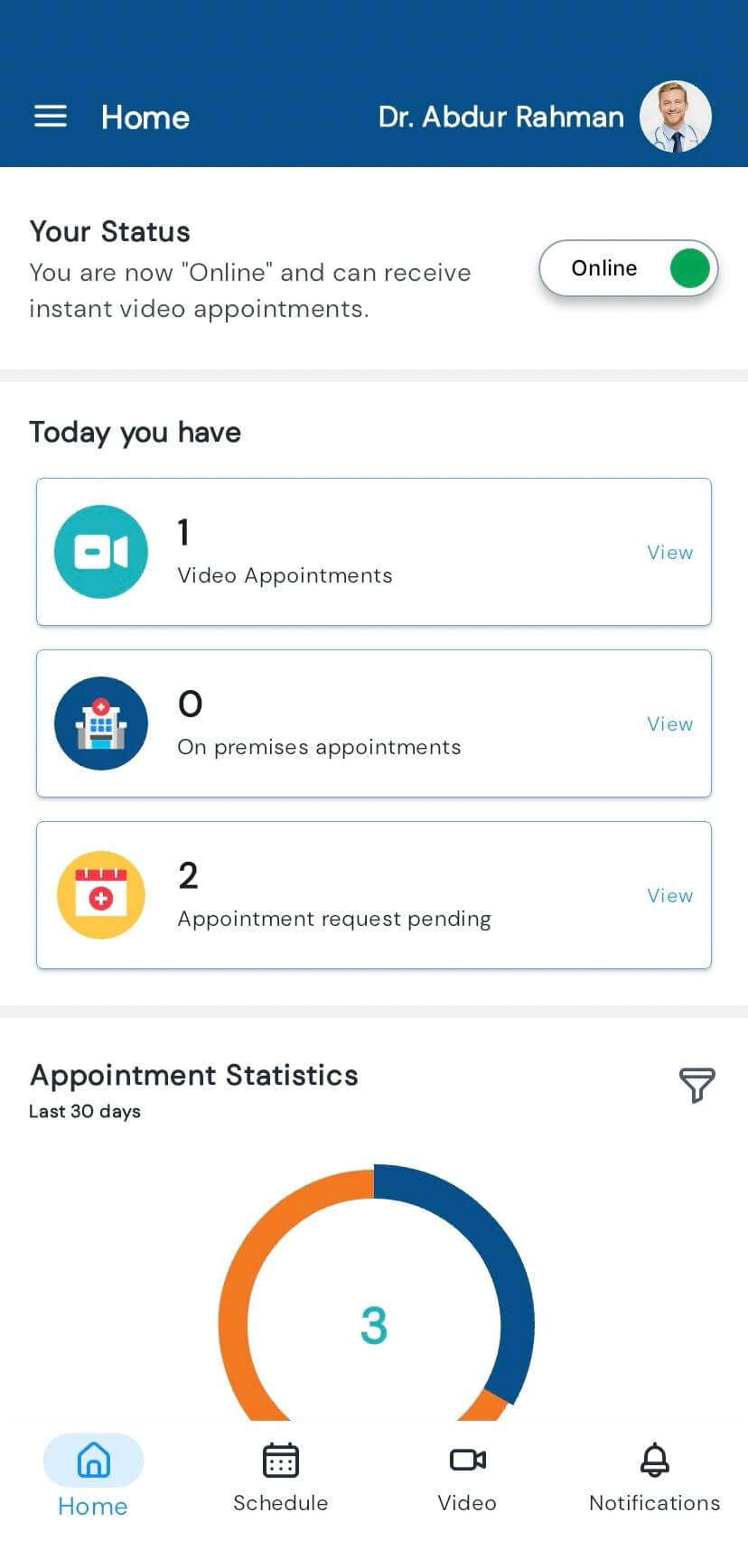Screen dimensions: 748x1568
Task: Select the Home tab
Action: click(93, 1478)
